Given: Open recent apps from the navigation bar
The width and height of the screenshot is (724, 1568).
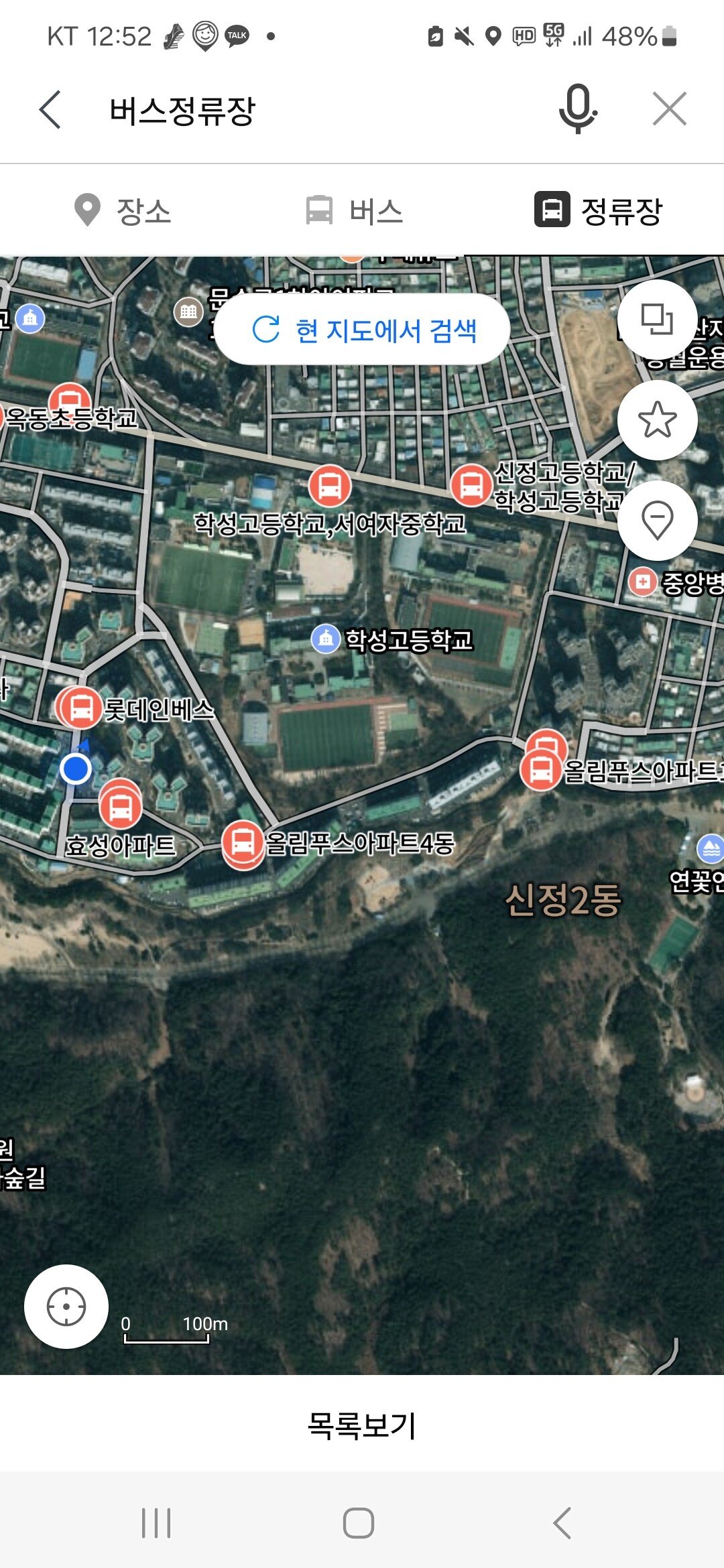Looking at the screenshot, I should point(156,1522).
